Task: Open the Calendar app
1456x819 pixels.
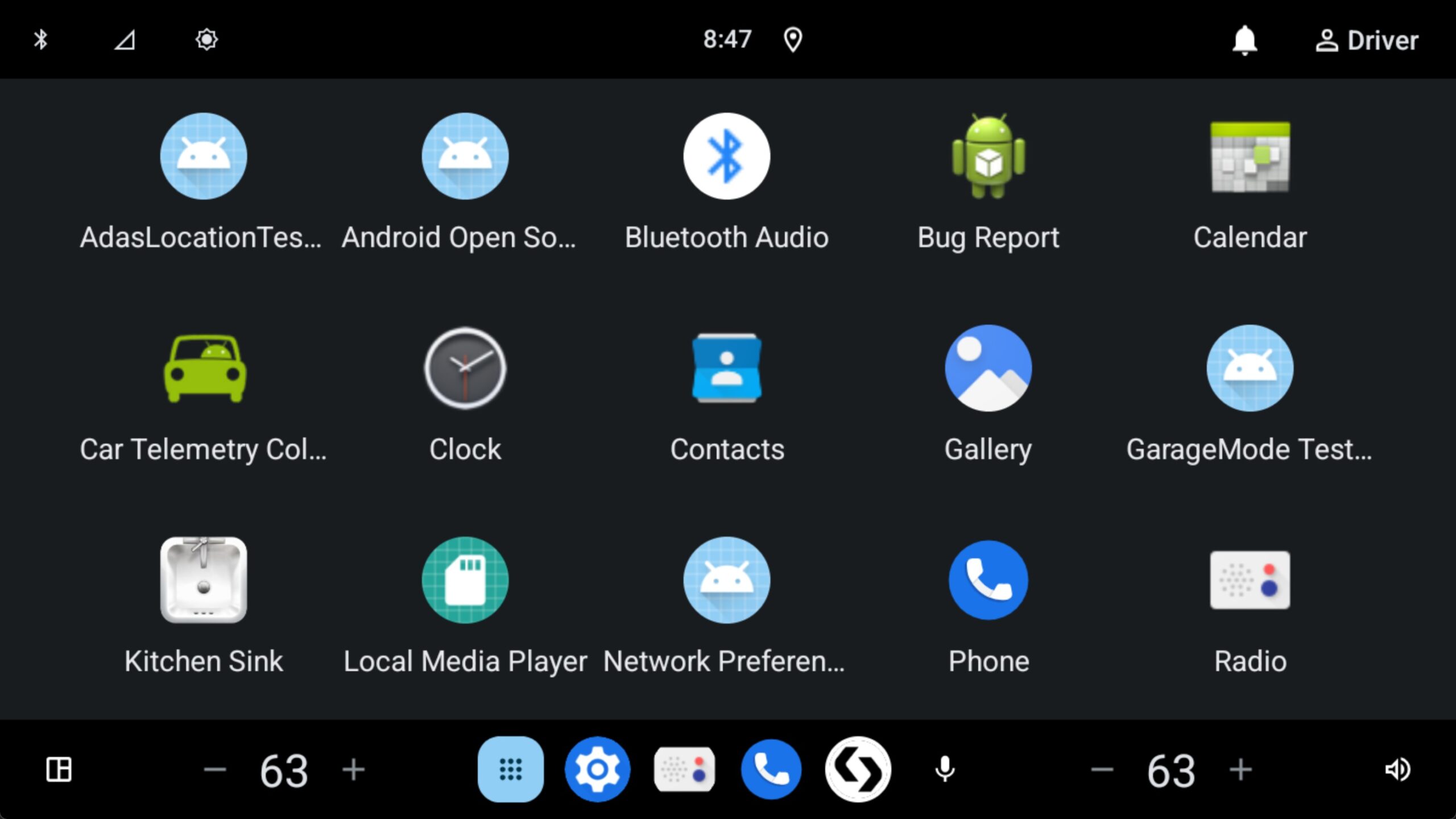Action: pos(1250,156)
